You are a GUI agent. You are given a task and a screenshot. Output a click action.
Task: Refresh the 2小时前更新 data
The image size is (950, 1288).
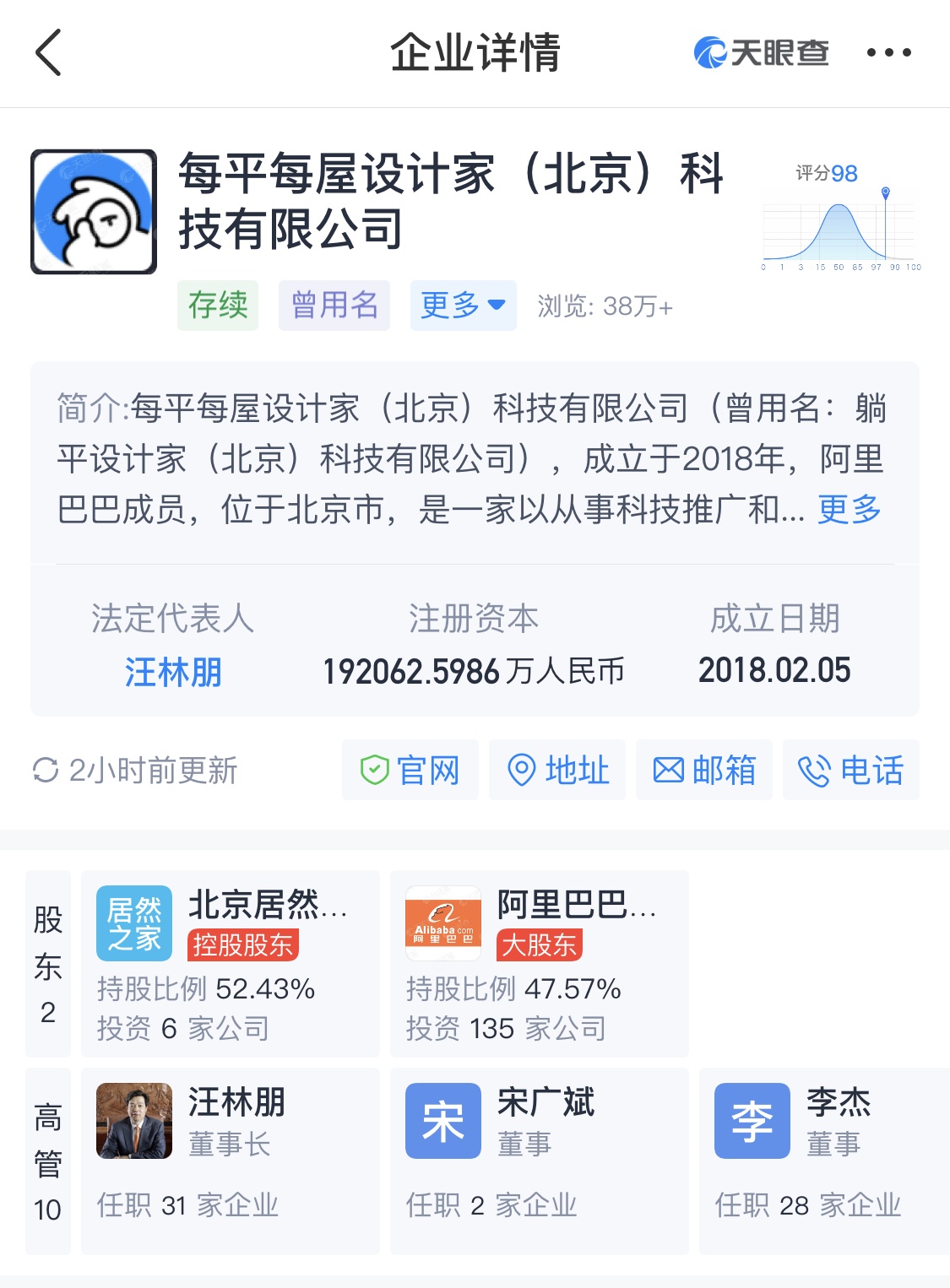(x=135, y=770)
